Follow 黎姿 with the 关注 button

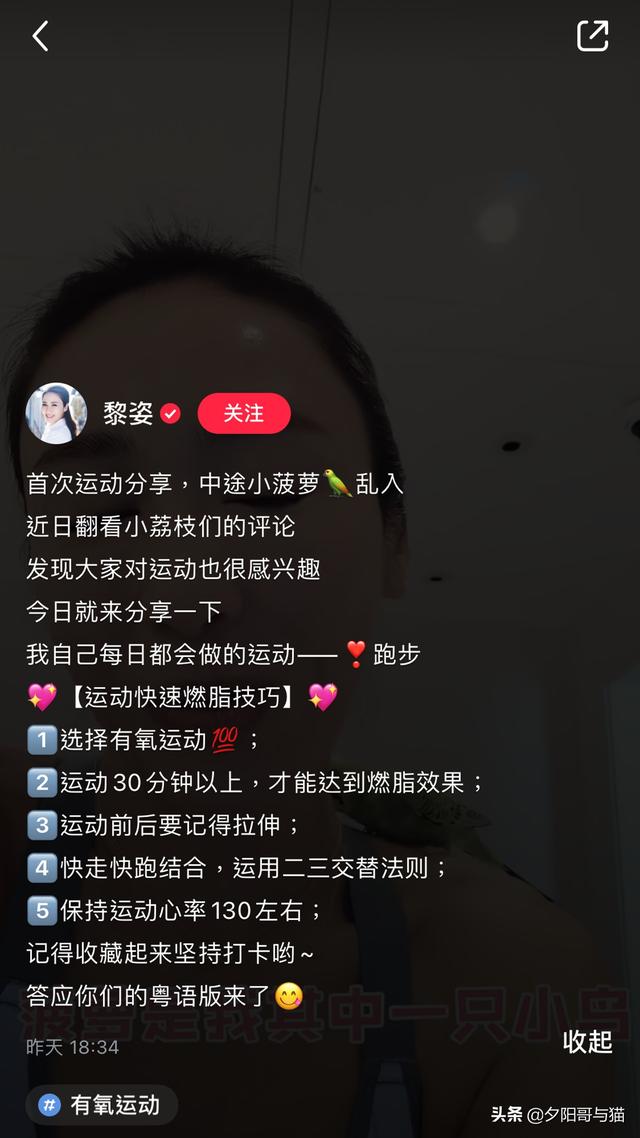point(244,413)
